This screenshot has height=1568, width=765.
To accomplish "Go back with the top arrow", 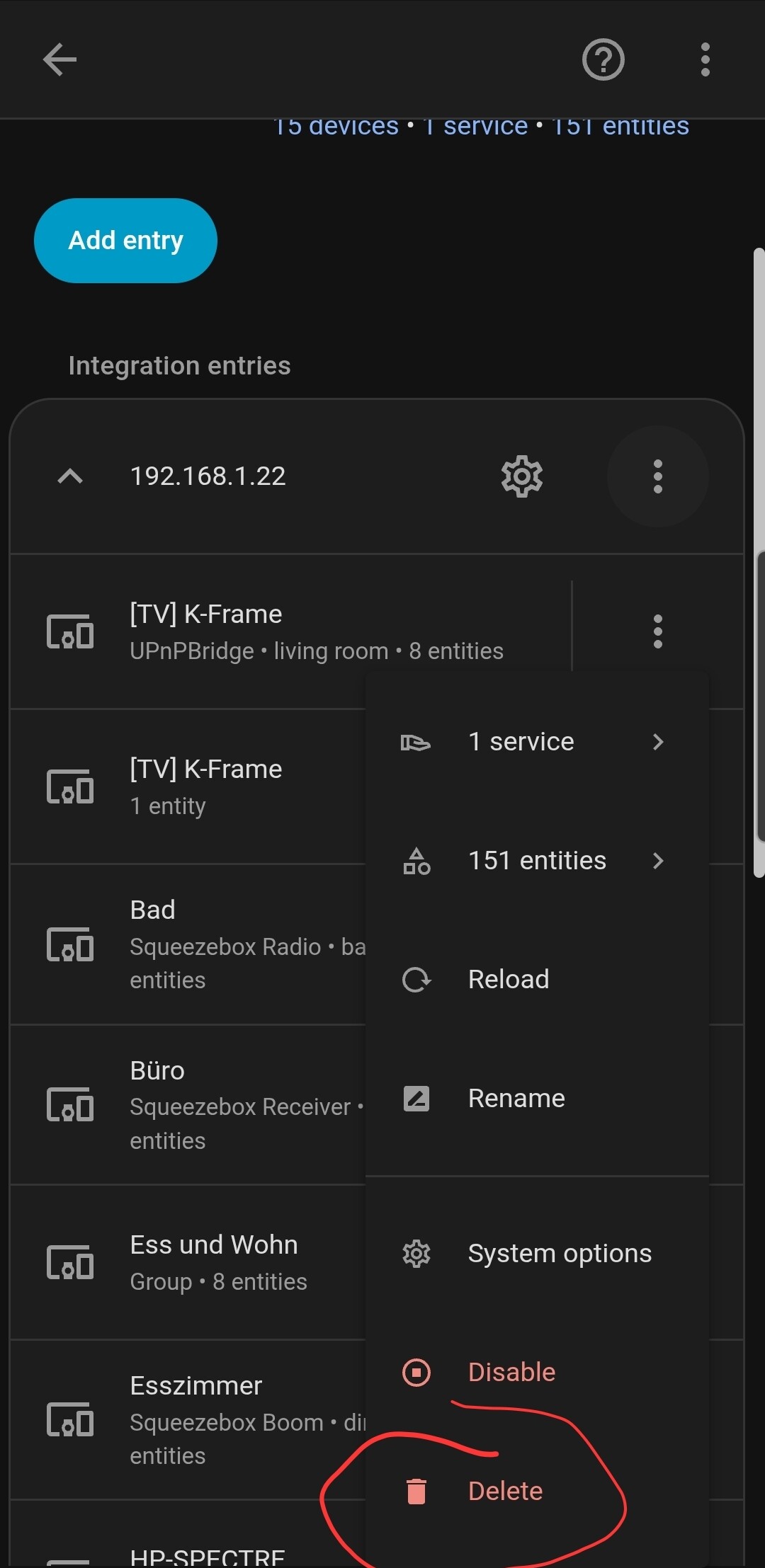I will coord(59,59).
